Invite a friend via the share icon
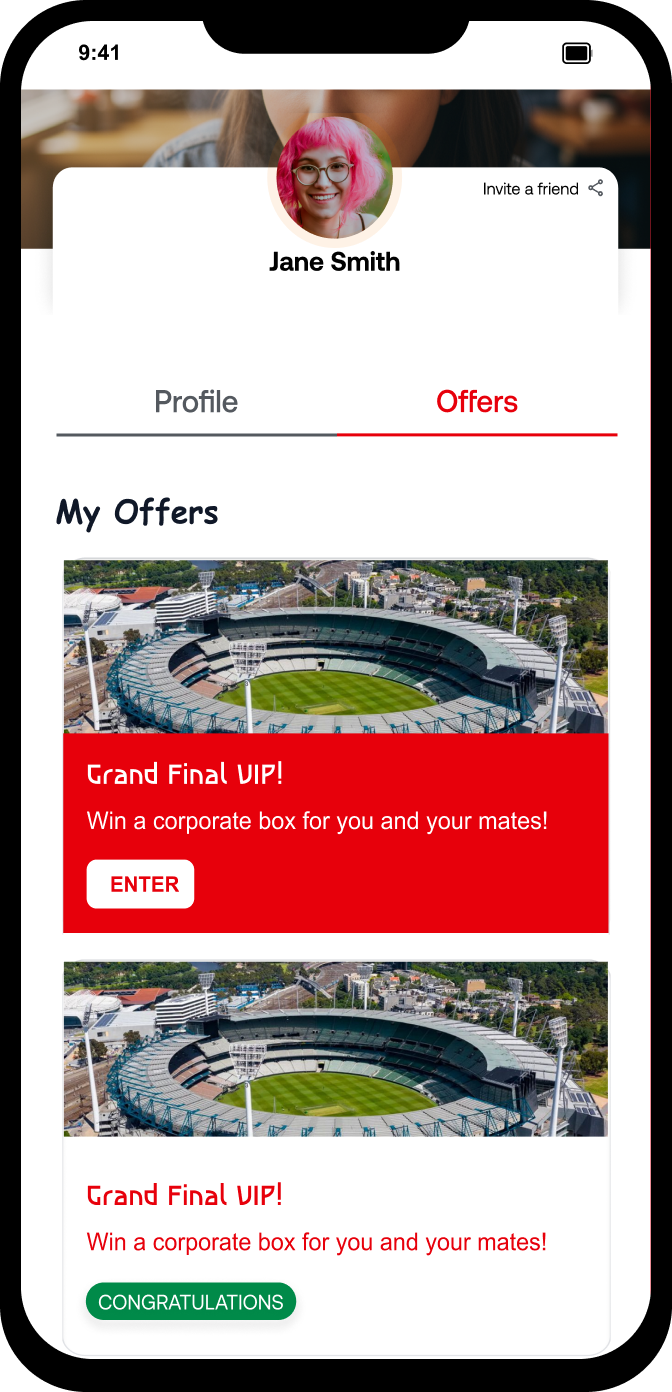Image resolution: width=672 pixels, height=1392 pixels. 595,188
